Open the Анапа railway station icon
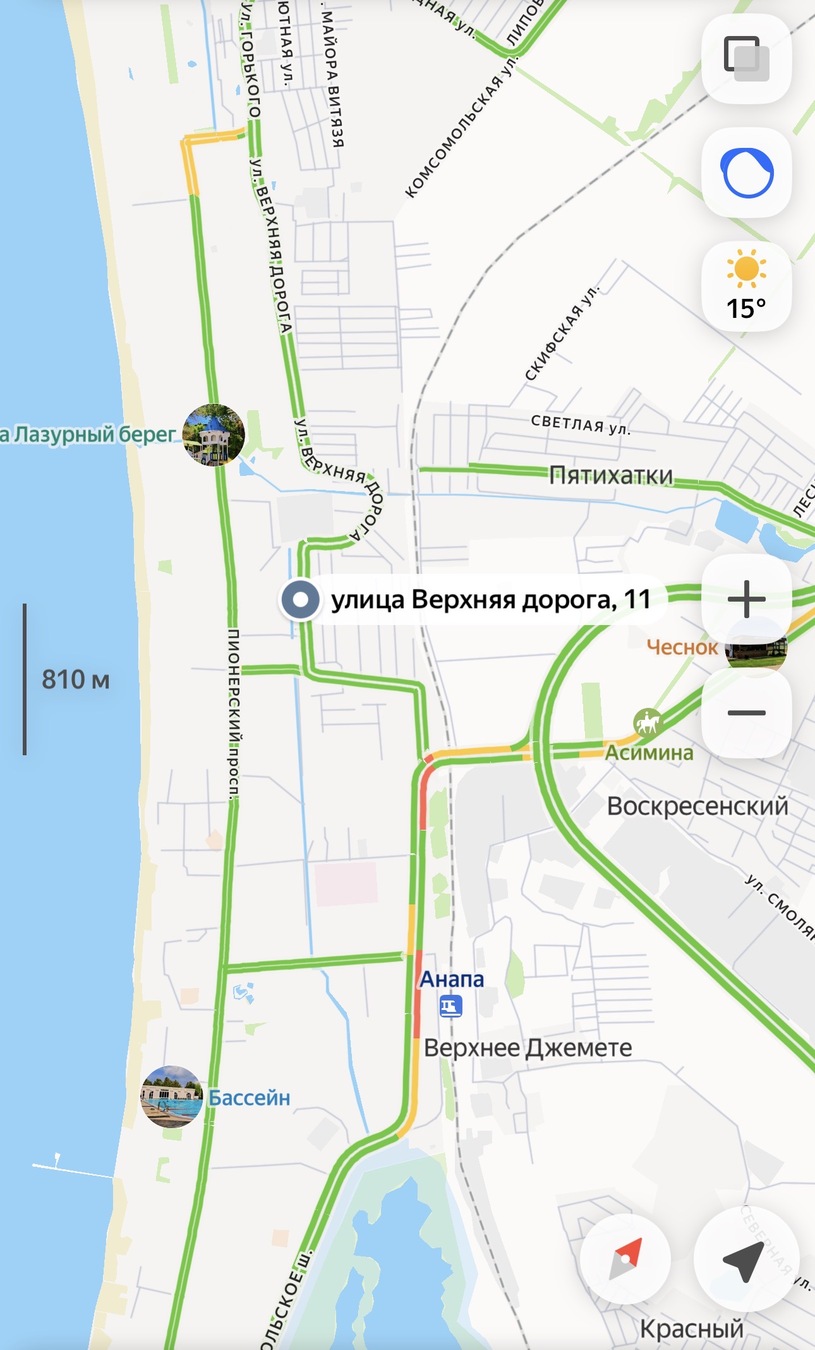The height and width of the screenshot is (1350, 815). point(451,1005)
